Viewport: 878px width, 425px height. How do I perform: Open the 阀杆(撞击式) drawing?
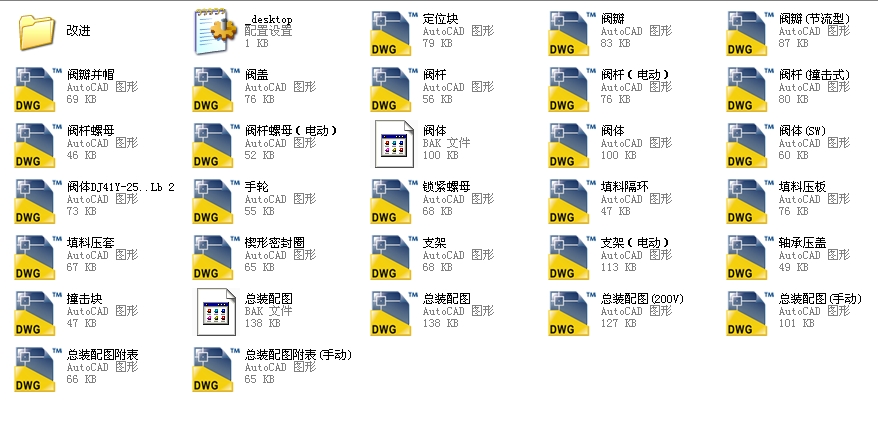point(749,88)
